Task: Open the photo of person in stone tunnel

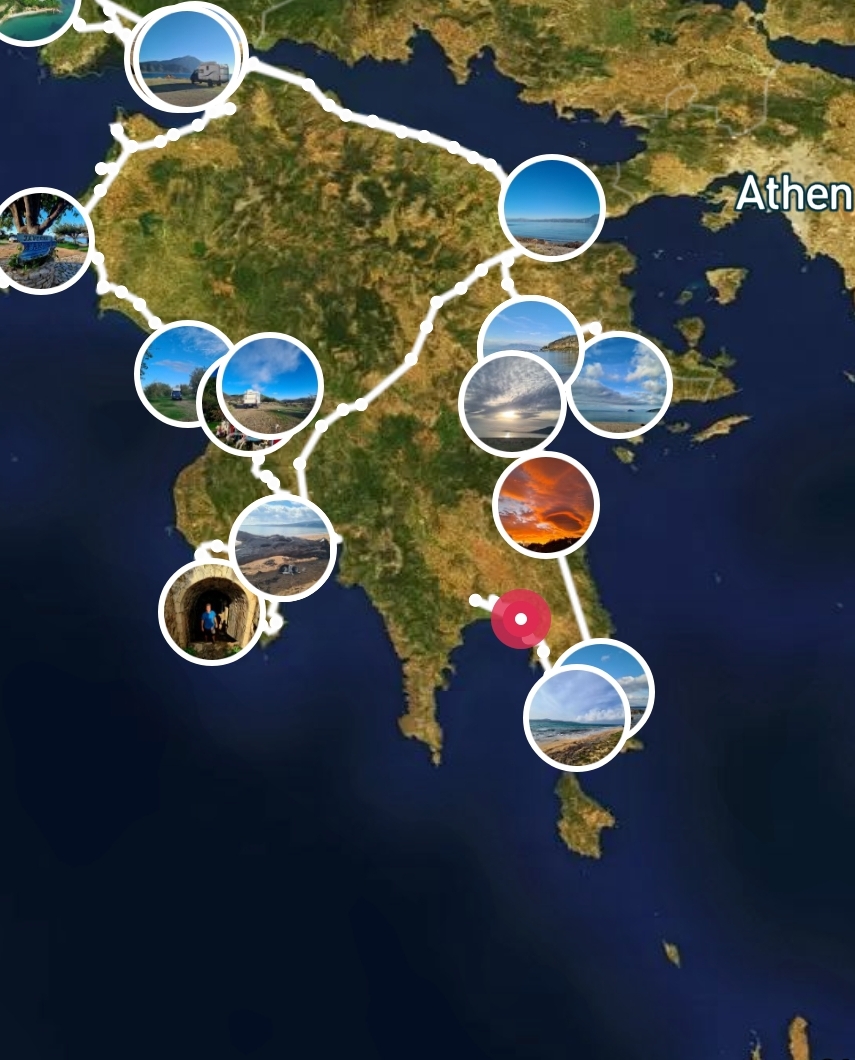Action: (x=209, y=612)
